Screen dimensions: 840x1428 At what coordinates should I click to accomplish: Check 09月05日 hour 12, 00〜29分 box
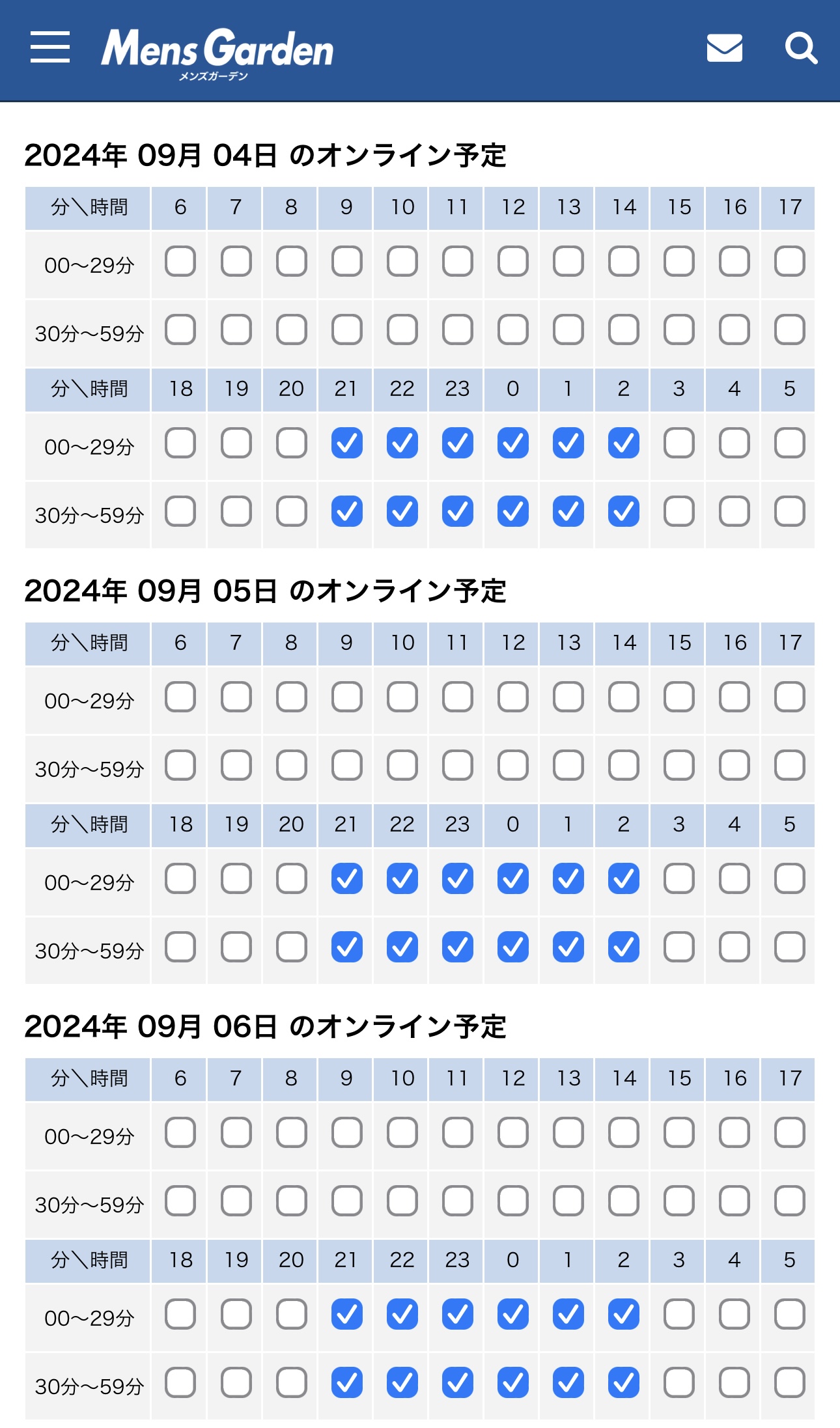pos(513,697)
